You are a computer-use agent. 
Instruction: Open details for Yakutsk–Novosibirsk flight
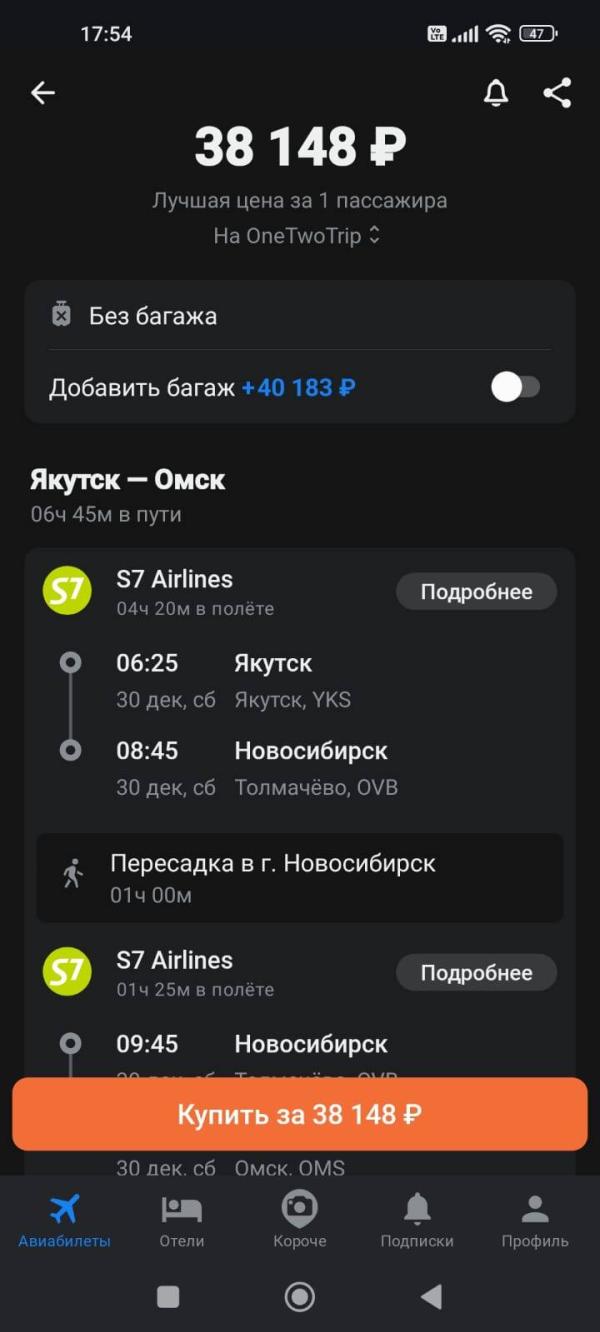point(476,592)
